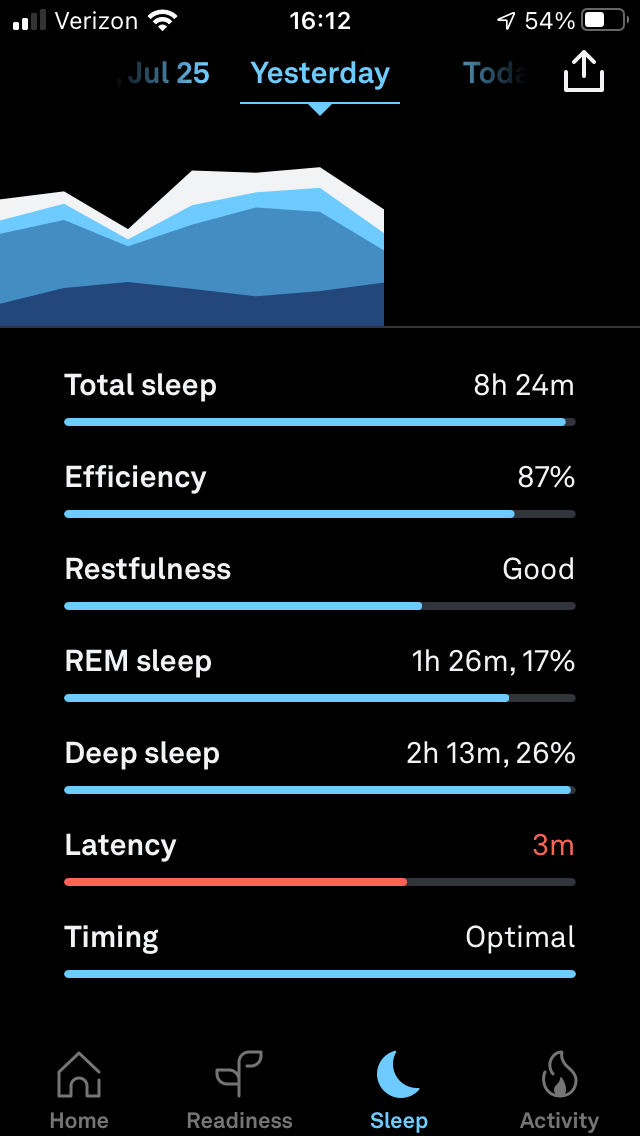
Task: Switch to the Readiness tab
Action: pyautogui.click(x=240, y=1090)
